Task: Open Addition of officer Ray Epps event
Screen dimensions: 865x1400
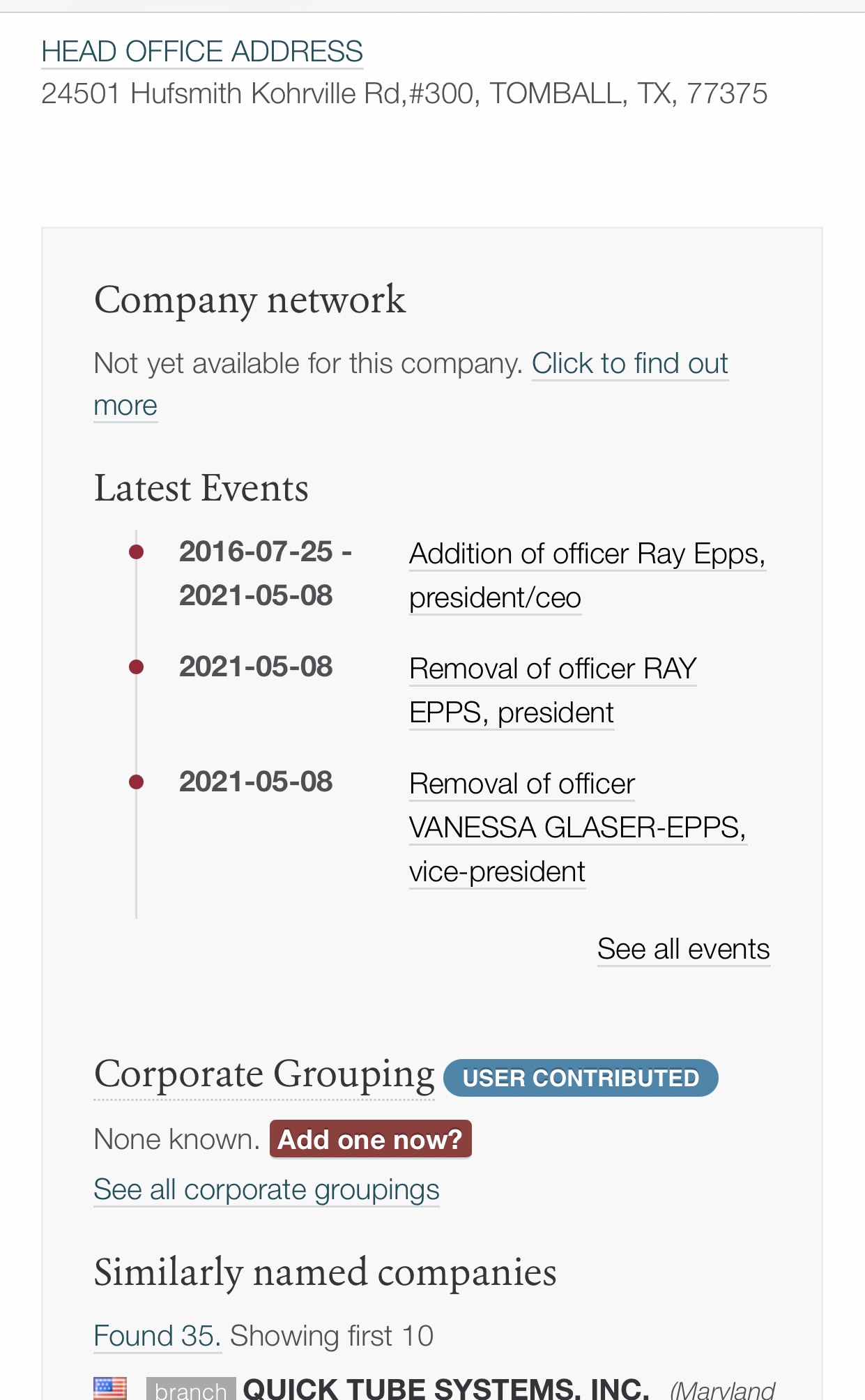Action: click(587, 575)
